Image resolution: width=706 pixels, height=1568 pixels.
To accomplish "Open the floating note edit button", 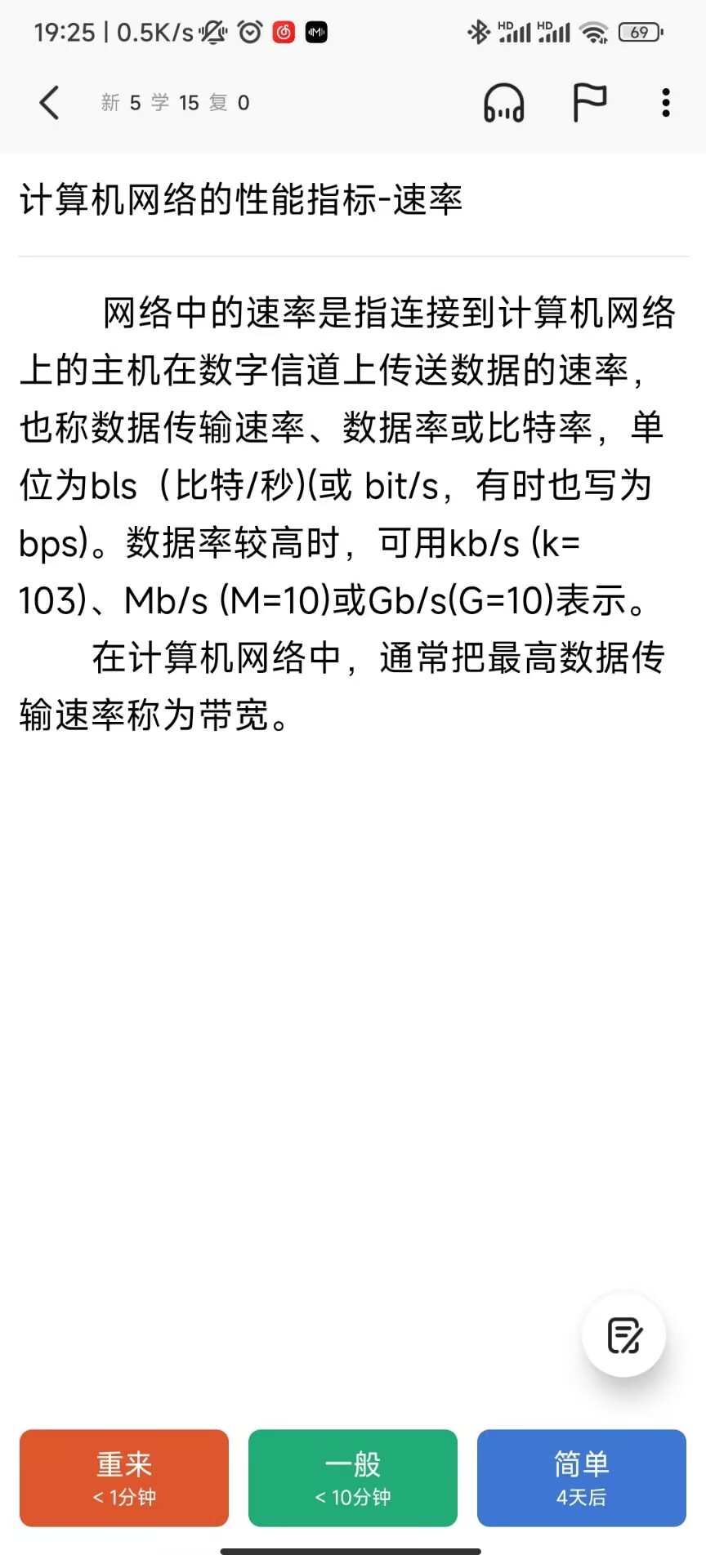I will [x=624, y=1336].
